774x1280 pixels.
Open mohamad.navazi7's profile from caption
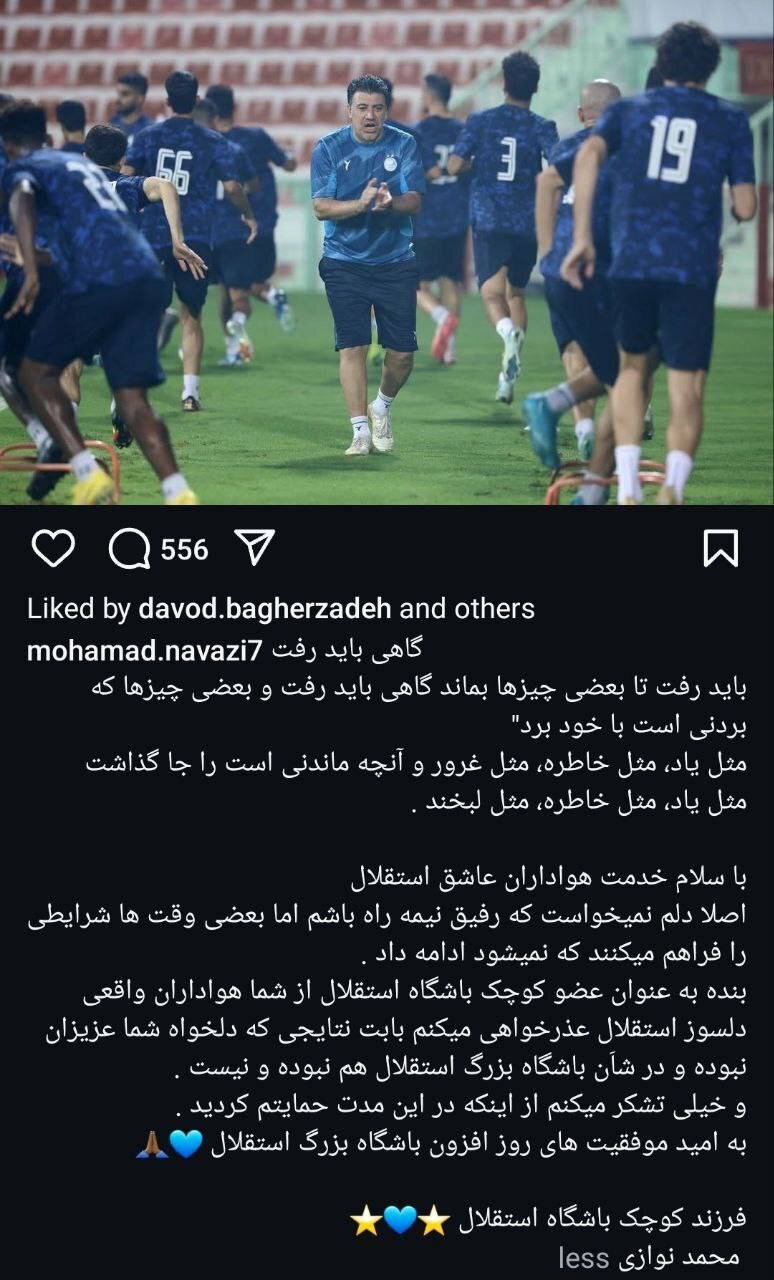pyautogui.click(x=144, y=649)
